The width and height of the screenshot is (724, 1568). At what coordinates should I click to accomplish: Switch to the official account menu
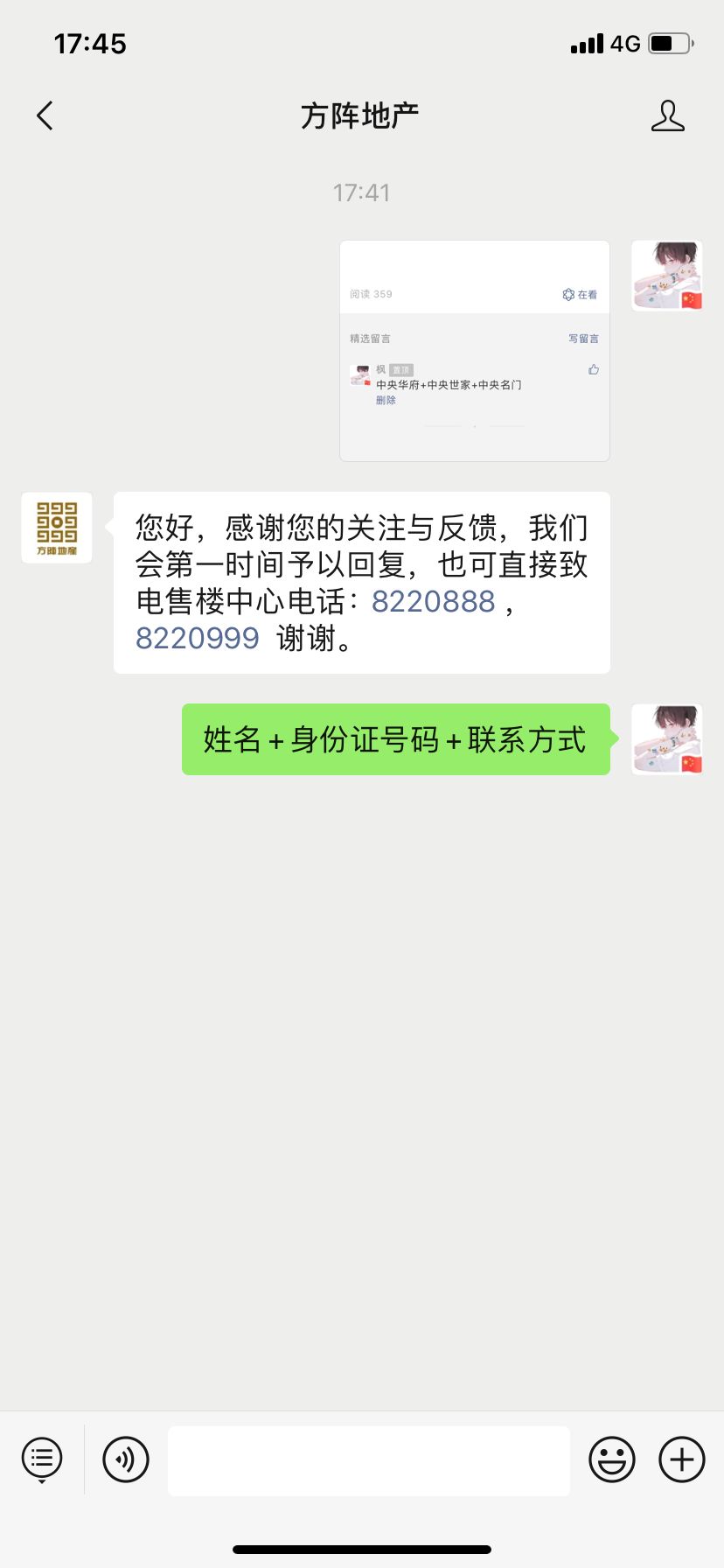[x=42, y=1459]
